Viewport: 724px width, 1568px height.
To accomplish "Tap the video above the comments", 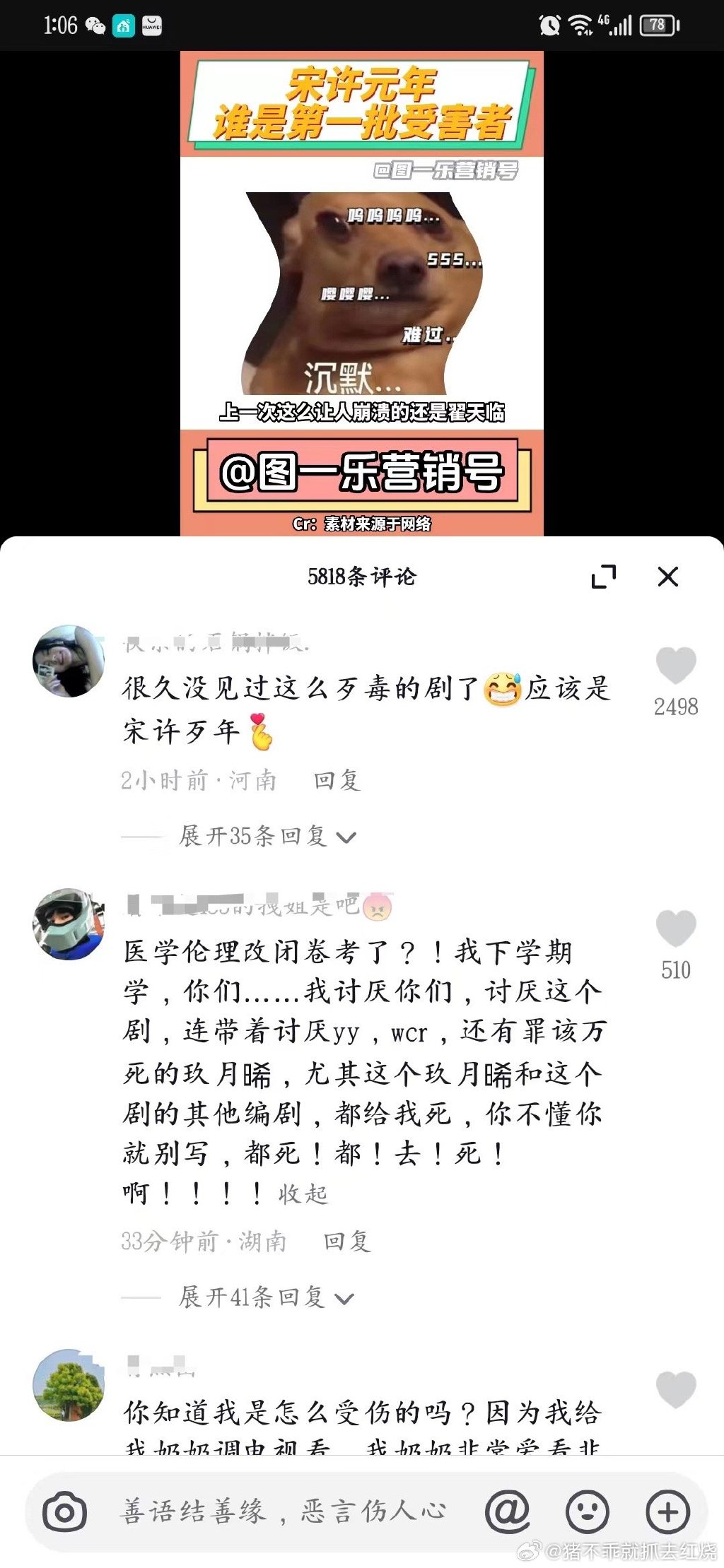I will [x=361, y=293].
